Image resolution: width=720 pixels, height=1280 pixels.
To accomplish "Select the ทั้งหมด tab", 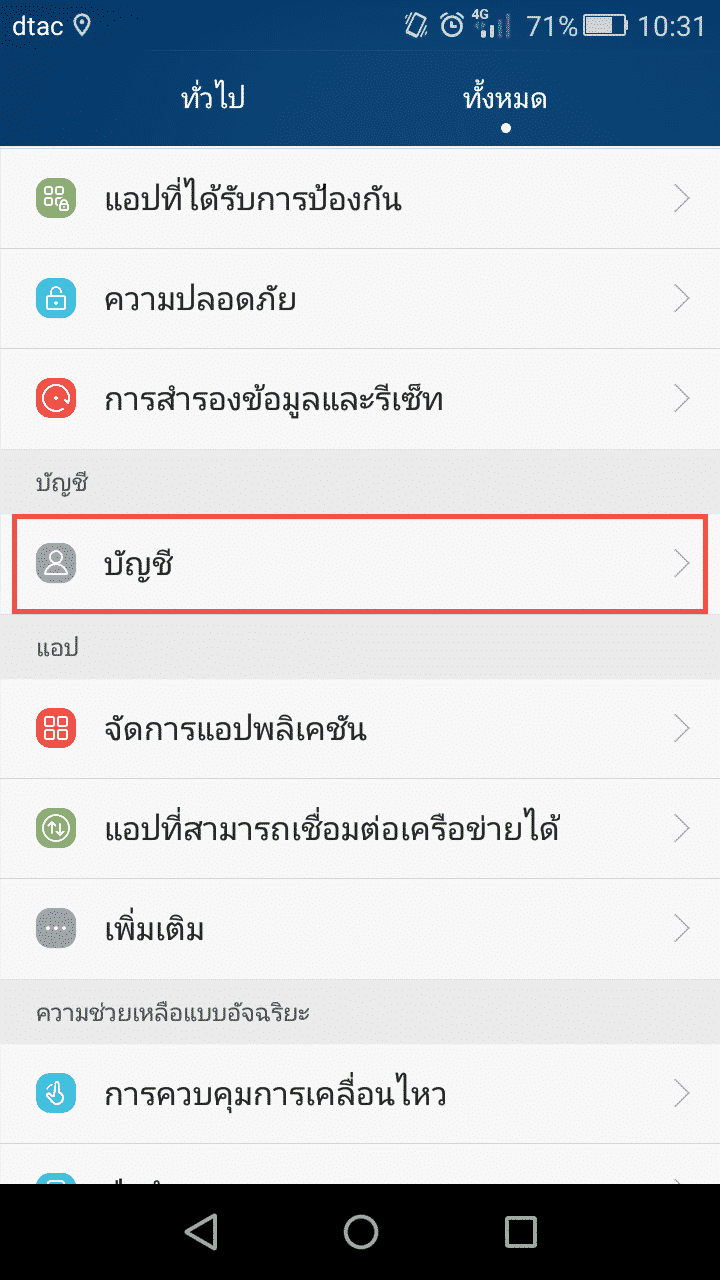I will tap(505, 98).
